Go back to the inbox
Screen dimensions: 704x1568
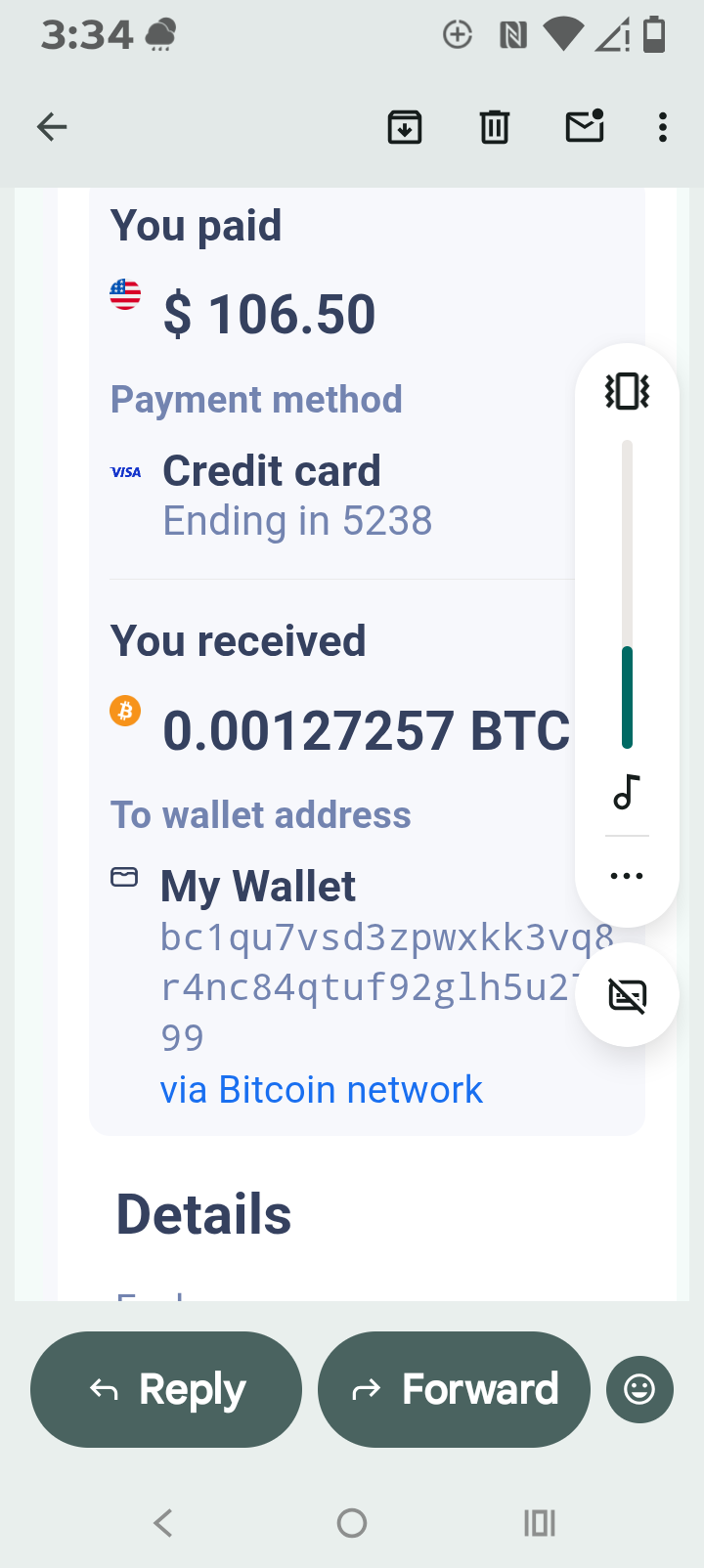pos(52,127)
